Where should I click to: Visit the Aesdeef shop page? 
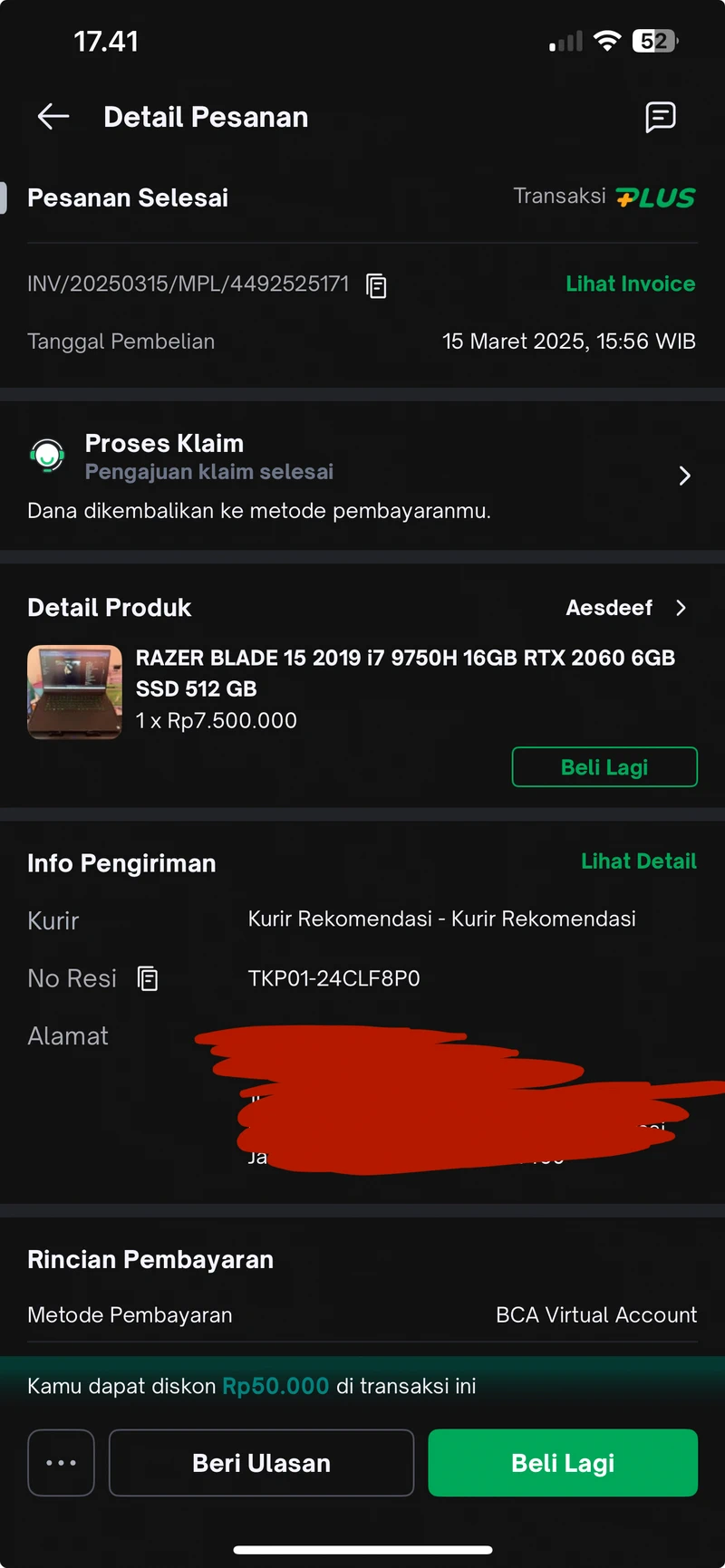(x=626, y=608)
